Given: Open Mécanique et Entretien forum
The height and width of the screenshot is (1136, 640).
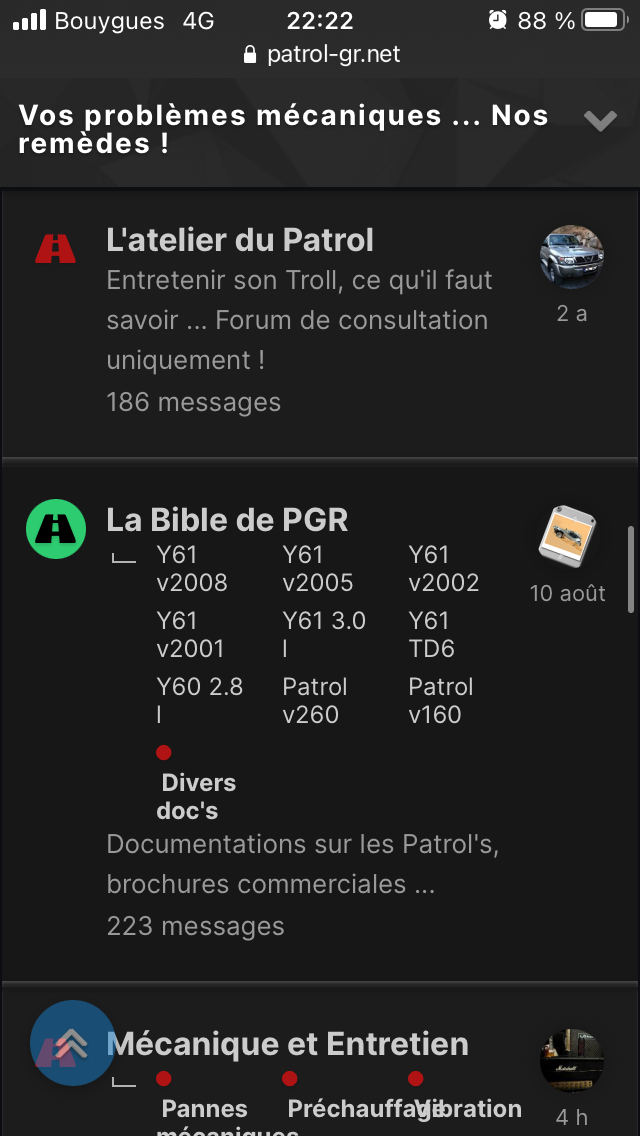Looking at the screenshot, I should point(287,1044).
